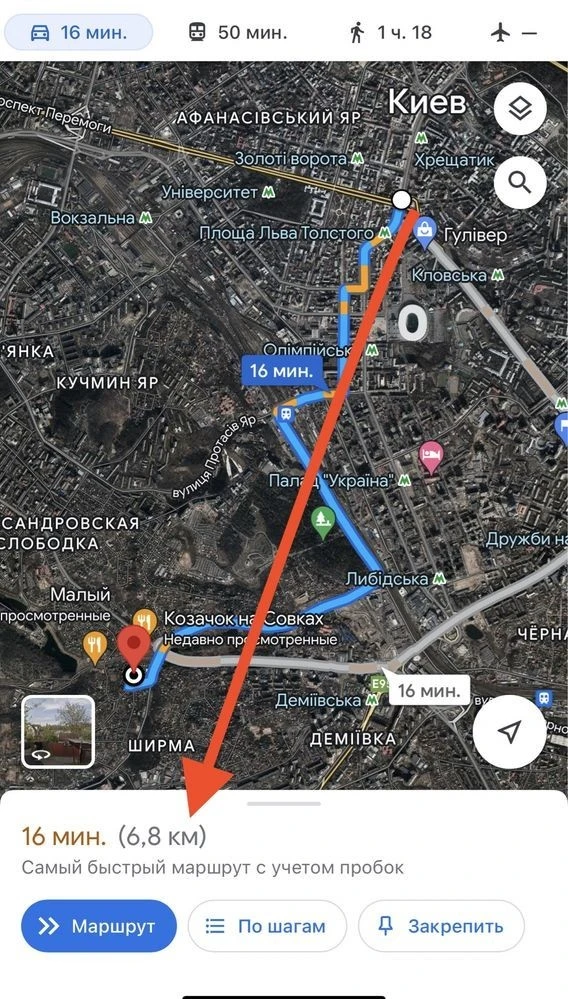
Task: Switch to walking mode tab (1 ч. 18)
Action: tap(391, 32)
